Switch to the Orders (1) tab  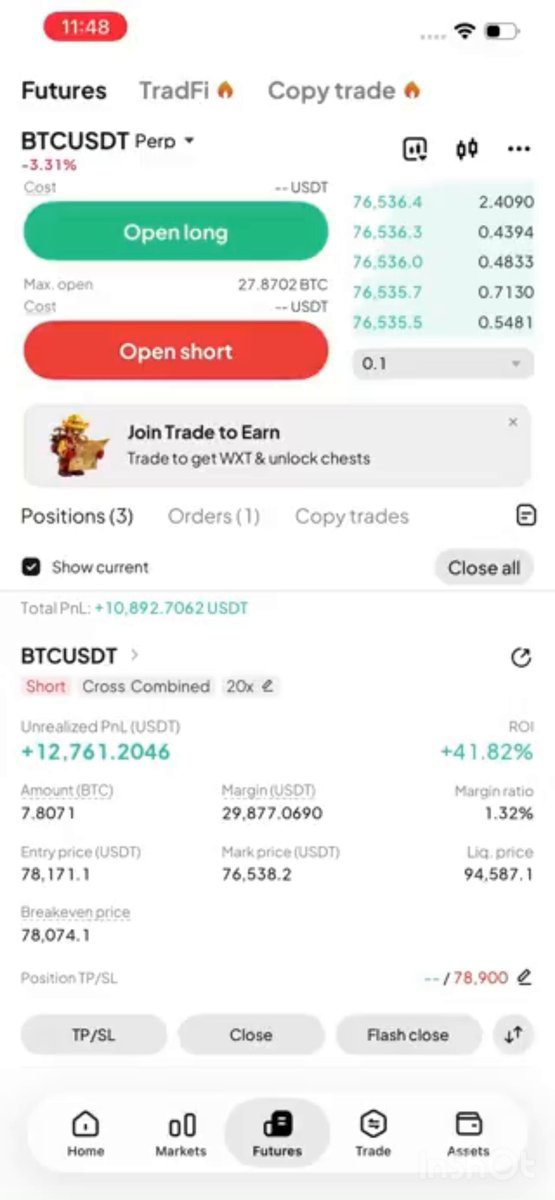point(214,516)
